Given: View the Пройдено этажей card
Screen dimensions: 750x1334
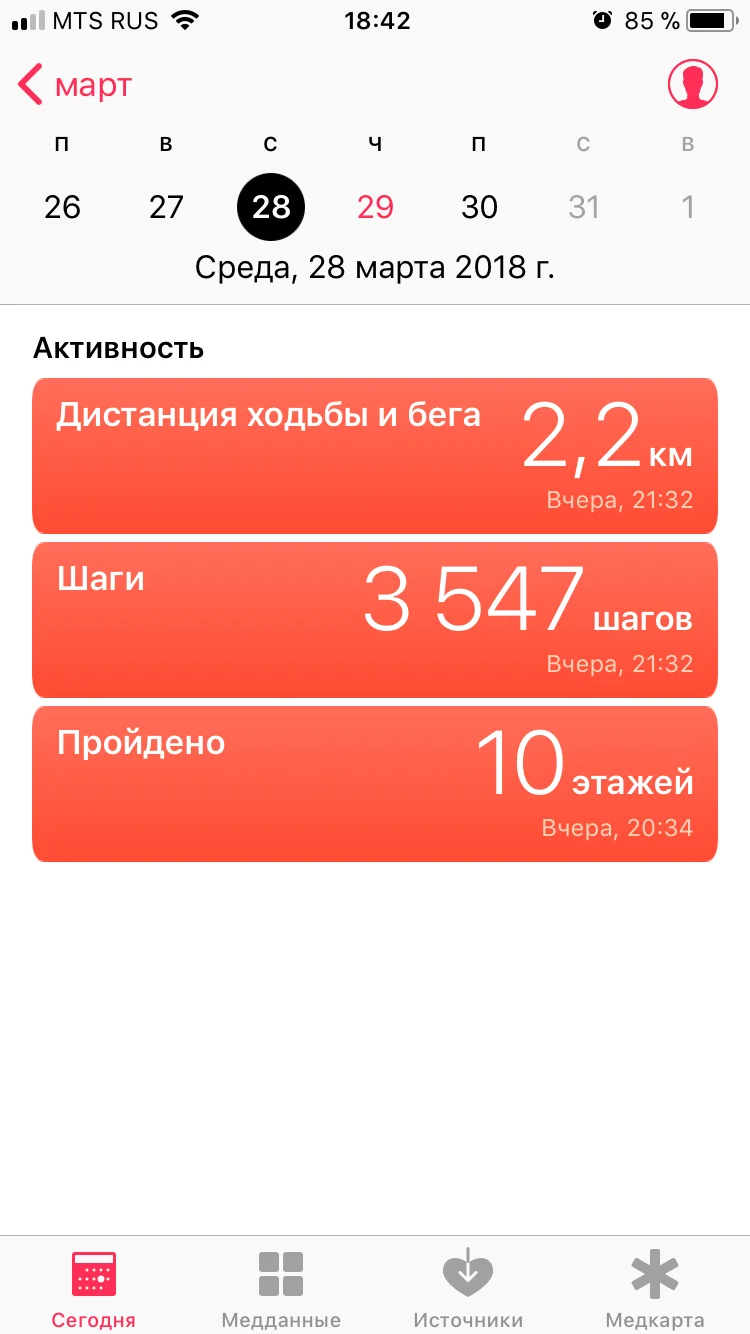Looking at the screenshot, I should (x=375, y=784).
